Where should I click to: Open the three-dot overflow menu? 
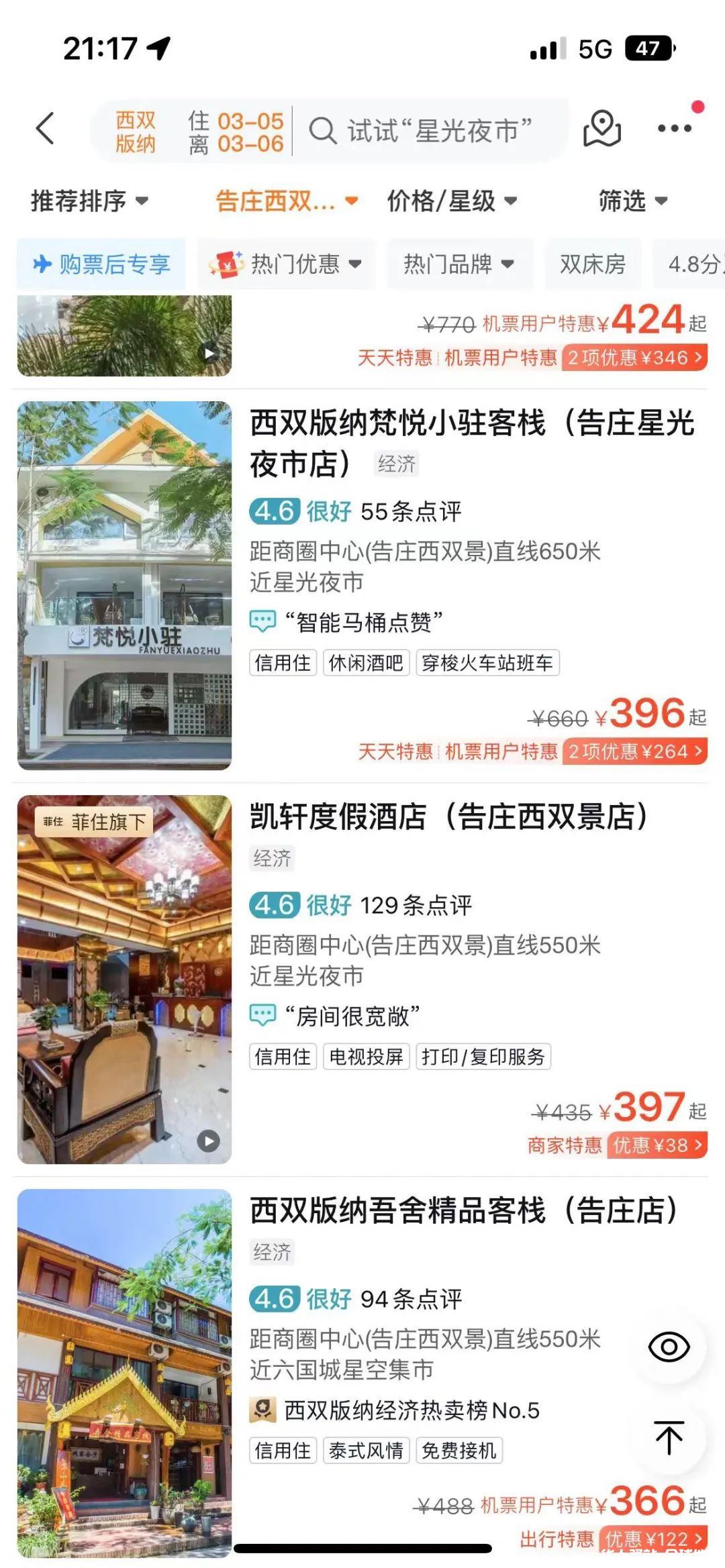[674, 128]
